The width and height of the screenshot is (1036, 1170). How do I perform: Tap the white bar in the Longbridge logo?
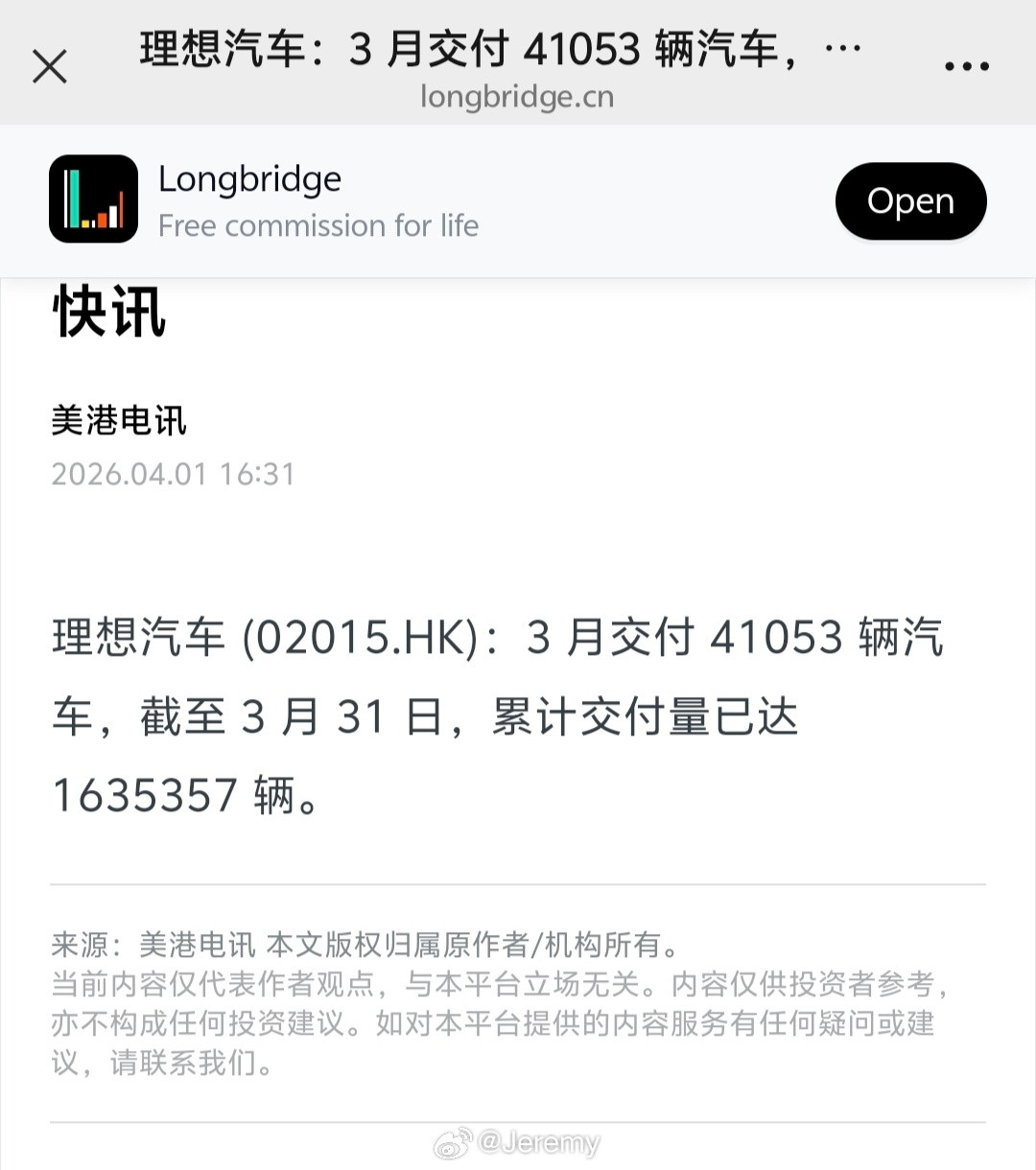pyautogui.click(x=65, y=199)
